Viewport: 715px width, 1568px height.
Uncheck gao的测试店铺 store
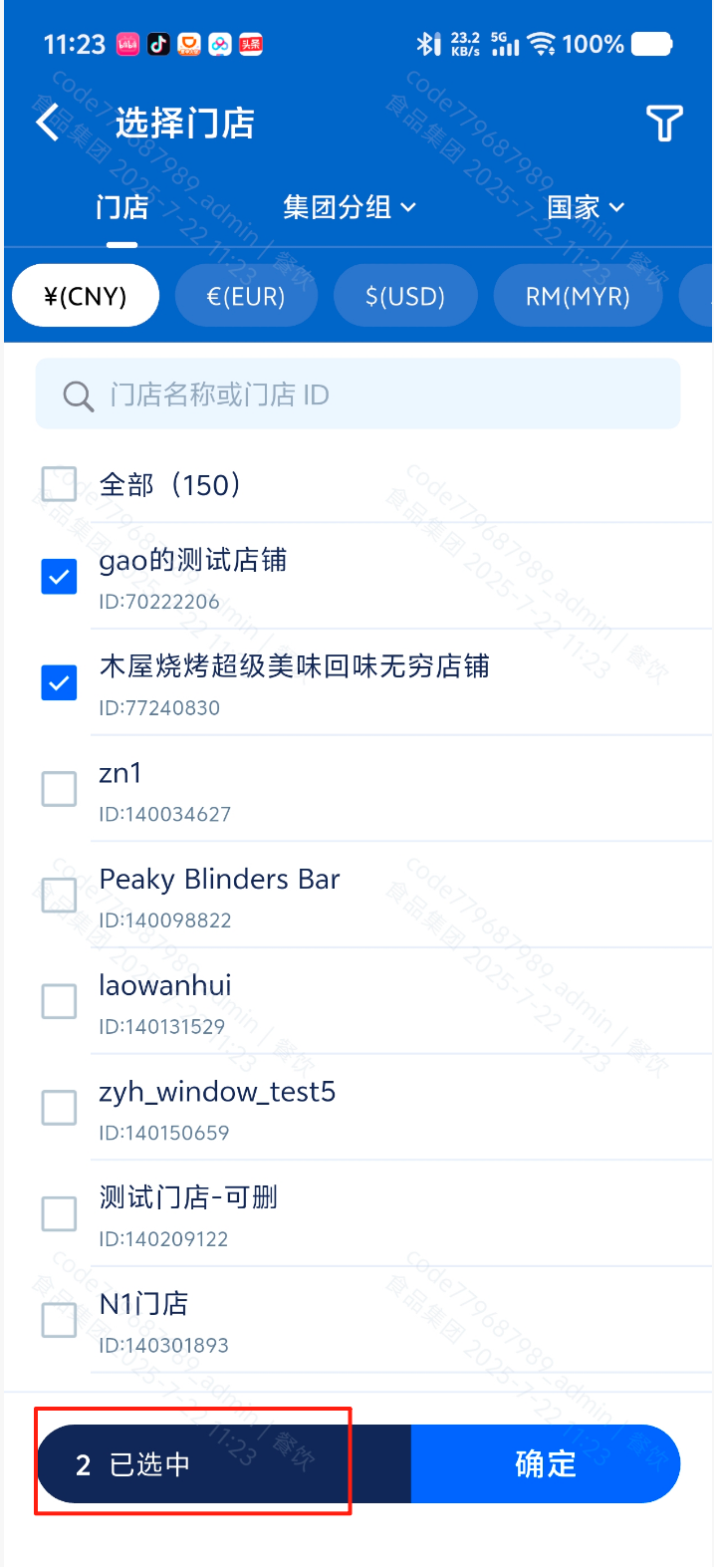point(59,576)
